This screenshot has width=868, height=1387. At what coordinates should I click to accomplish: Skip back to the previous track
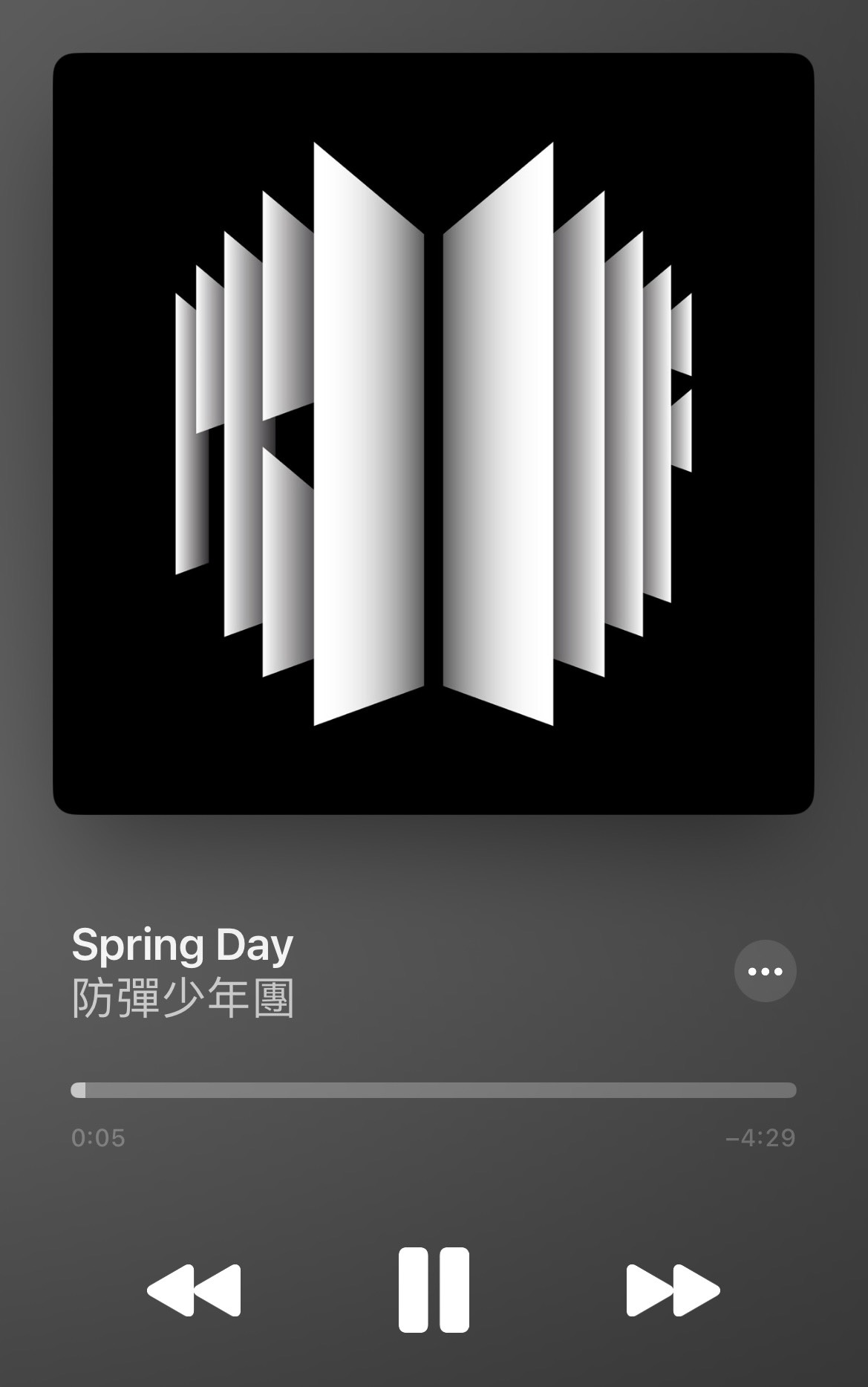tap(195, 1290)
